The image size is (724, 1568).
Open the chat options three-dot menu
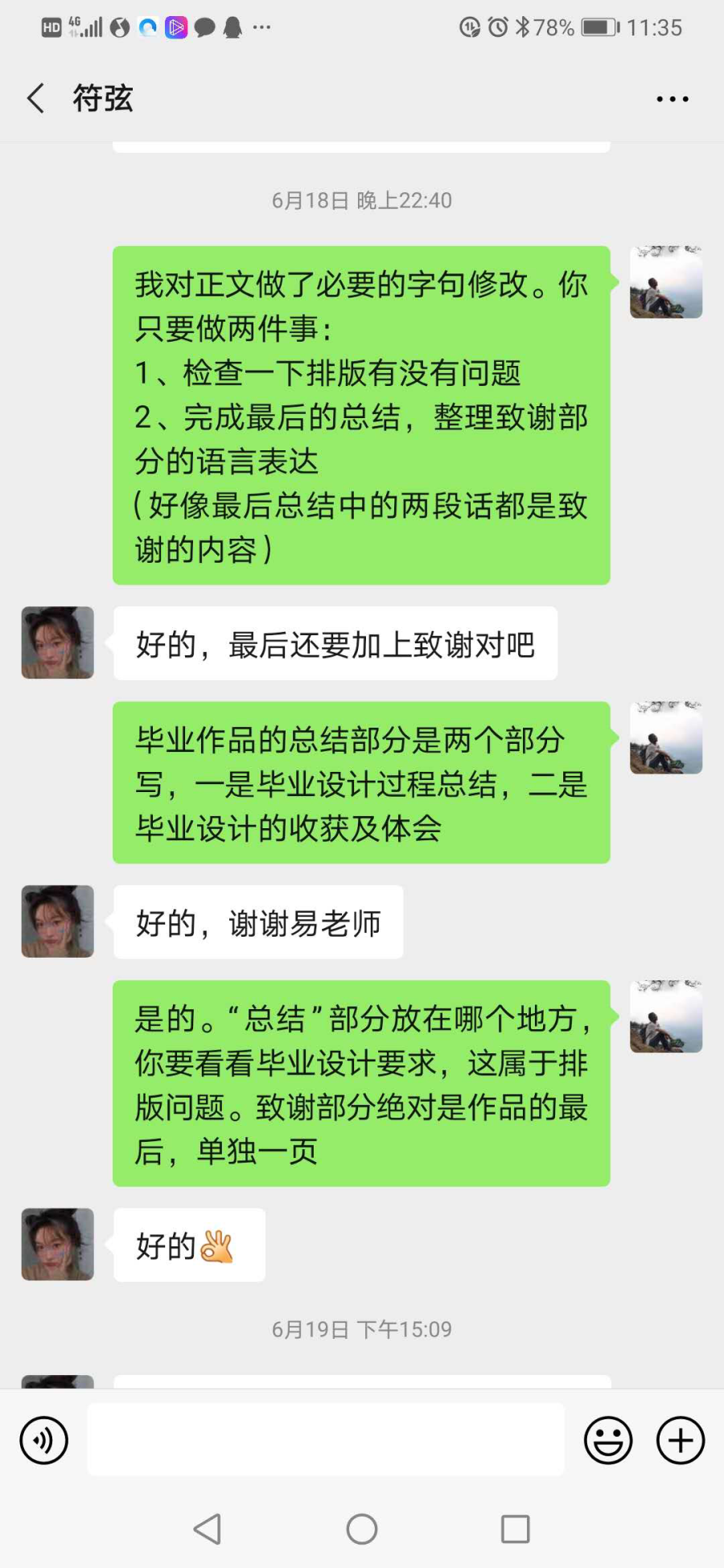pyautogui.click(x=672, y=100)
